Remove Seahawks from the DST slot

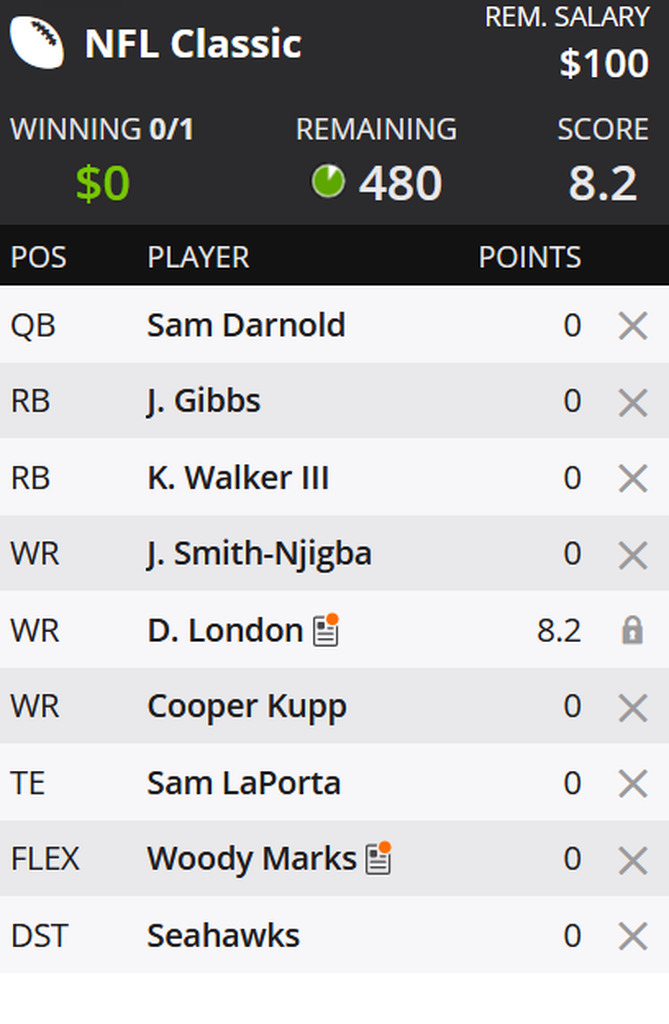[x=632, y=937]
